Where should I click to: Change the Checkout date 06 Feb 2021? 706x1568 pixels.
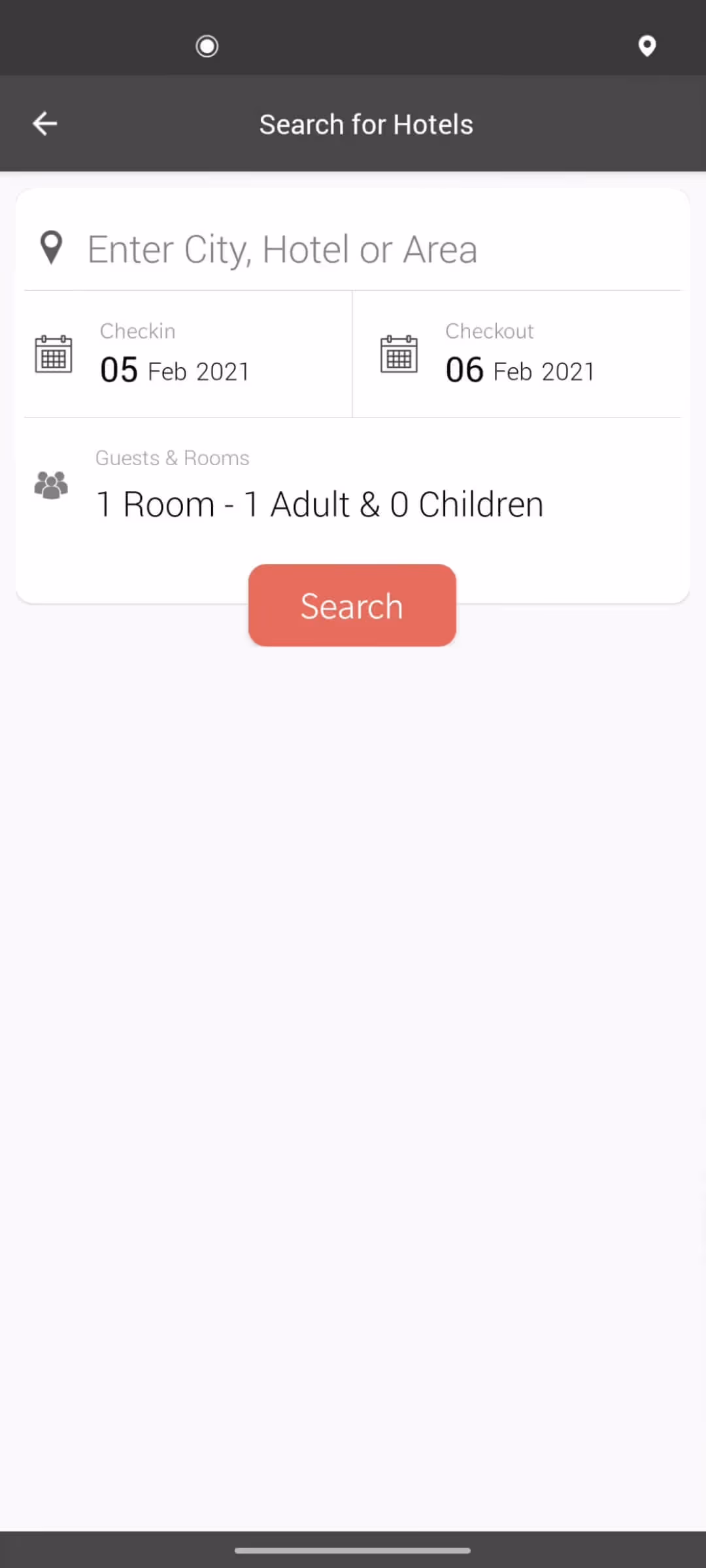point(520,355)
